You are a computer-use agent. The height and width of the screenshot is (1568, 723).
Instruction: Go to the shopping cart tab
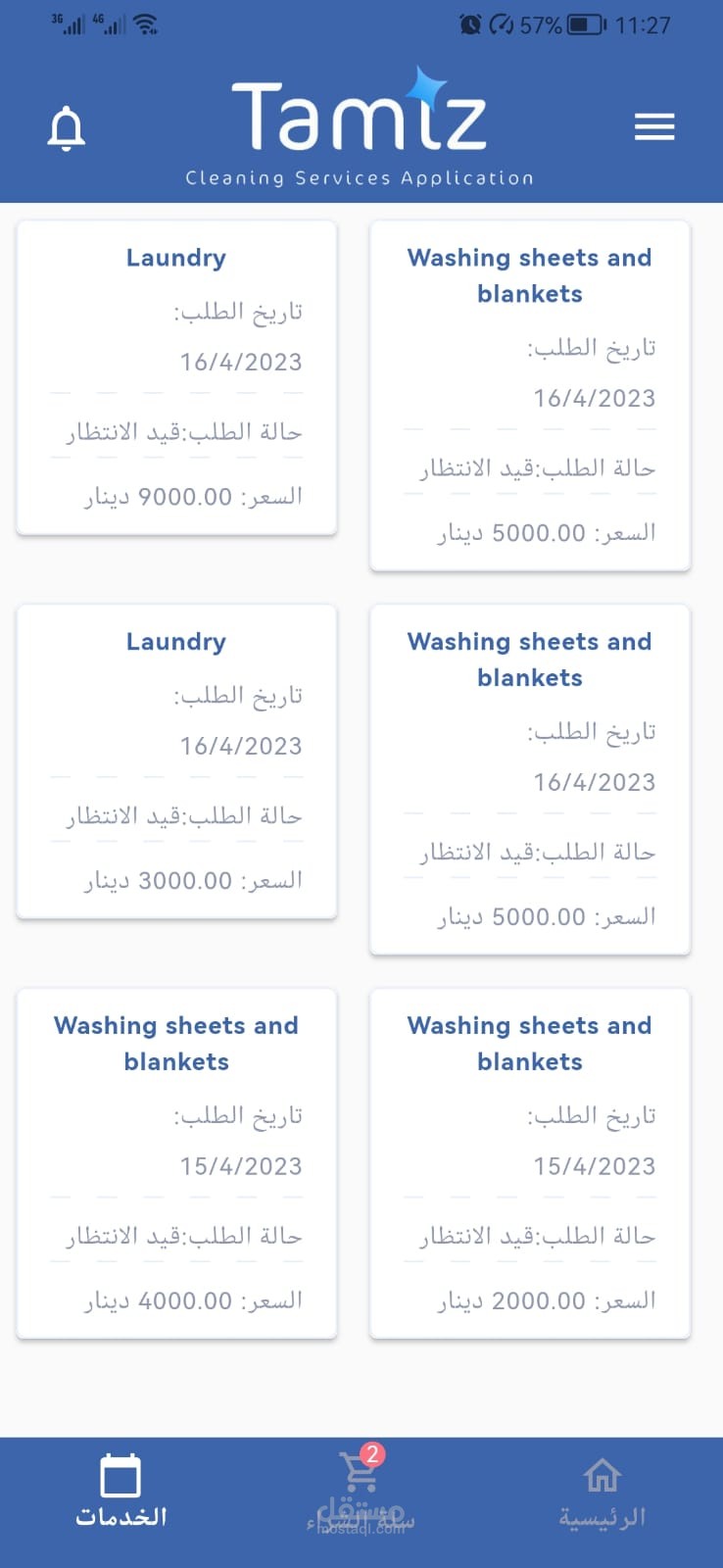click(x=361, y=1490)
